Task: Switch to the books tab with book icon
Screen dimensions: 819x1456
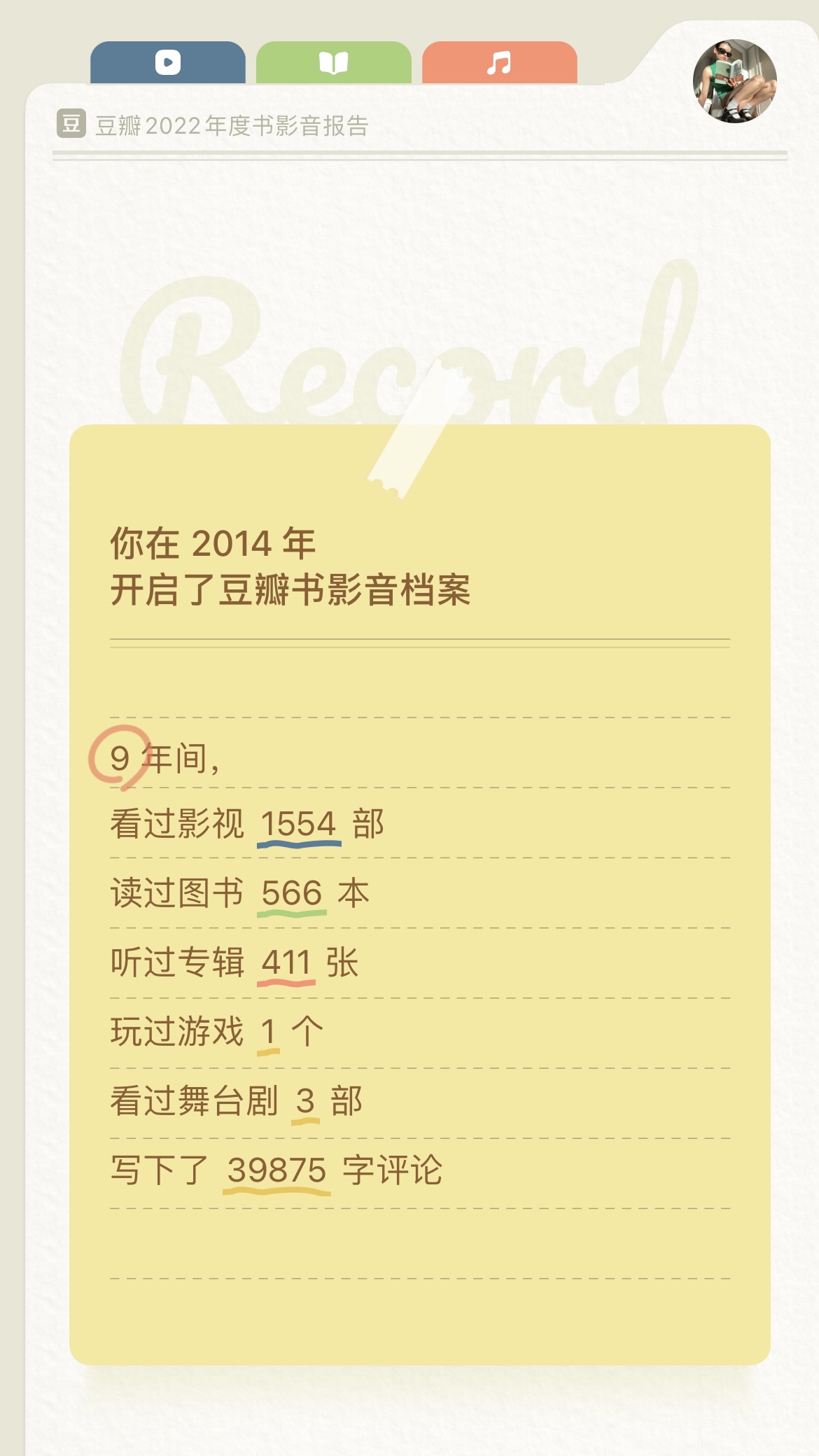Action: click(x=334, y=63)
